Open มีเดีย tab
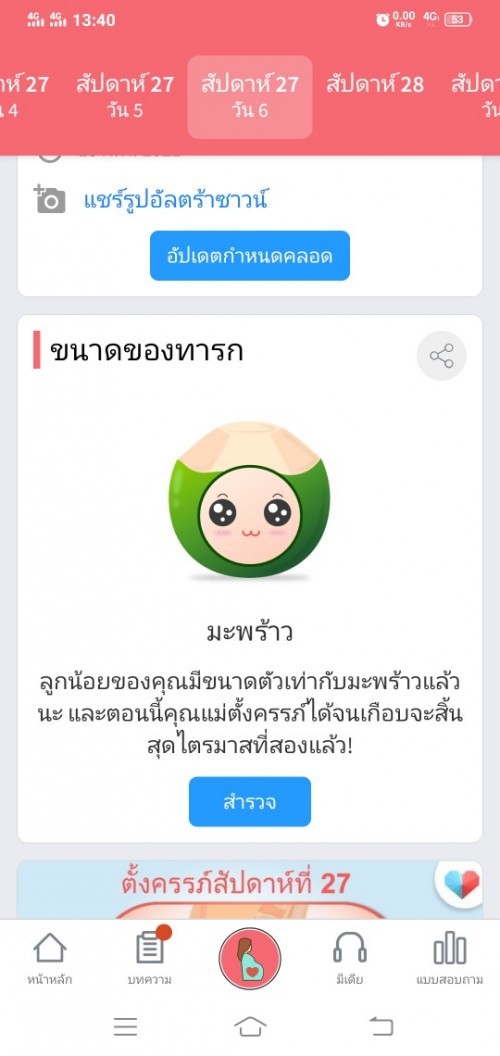Image resolution: width=500 pixels, height=1056 pixels. pyautogui.click(x=350, y=959)
